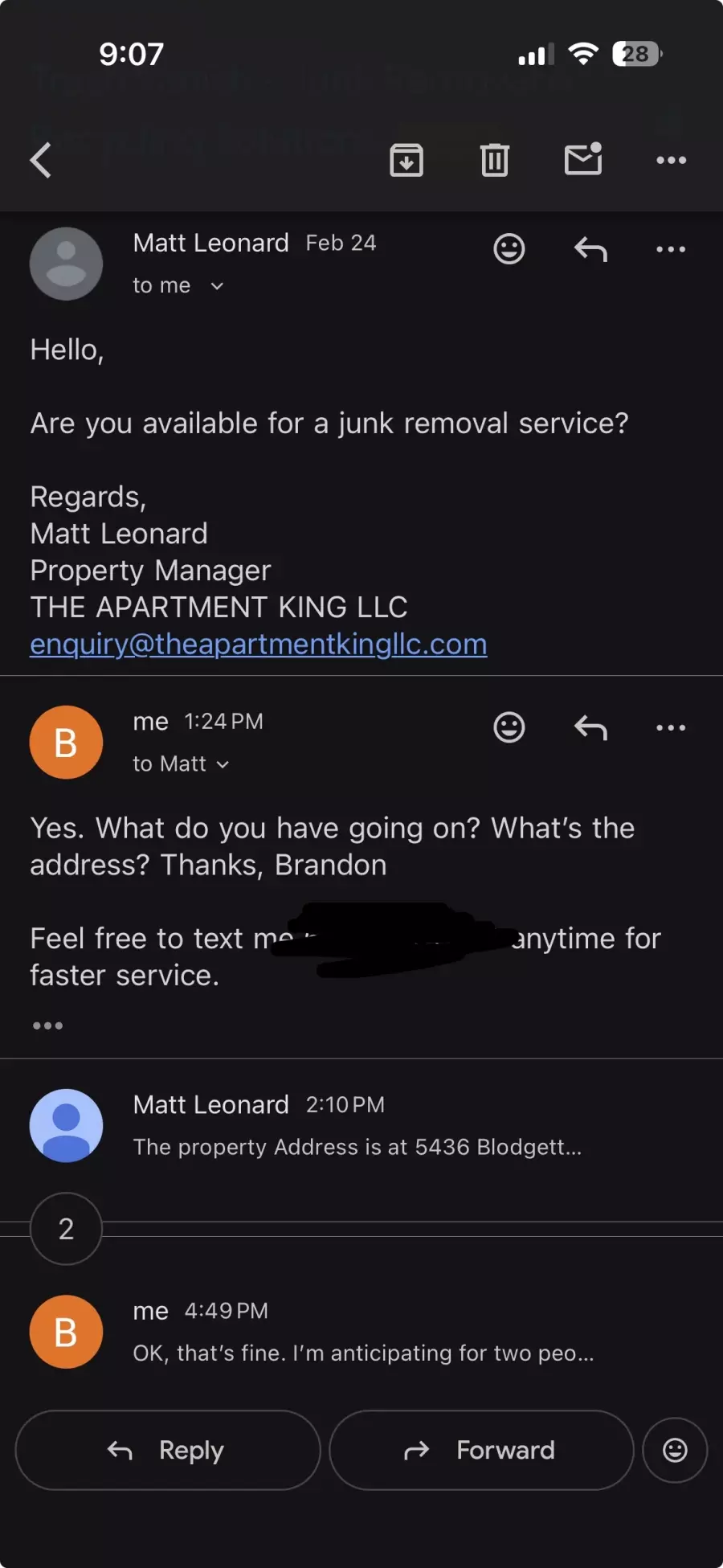723x1568 pixels.
Task: Open my 4:49 PM message
Action: (x=361, y=1333)
